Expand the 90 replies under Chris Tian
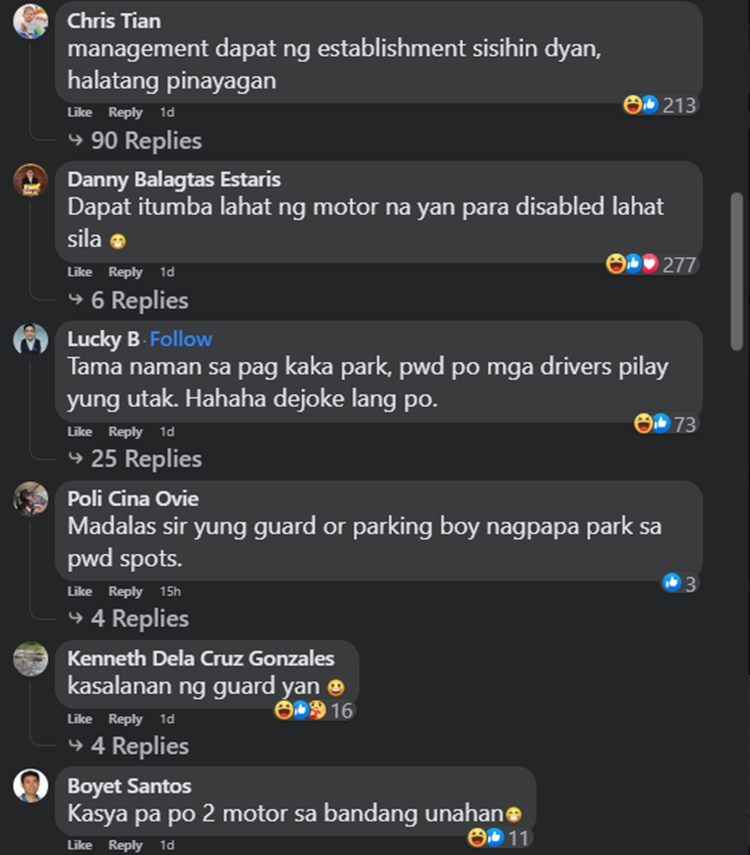This screenshot has width=750, height=855. [x=145, y=141]
